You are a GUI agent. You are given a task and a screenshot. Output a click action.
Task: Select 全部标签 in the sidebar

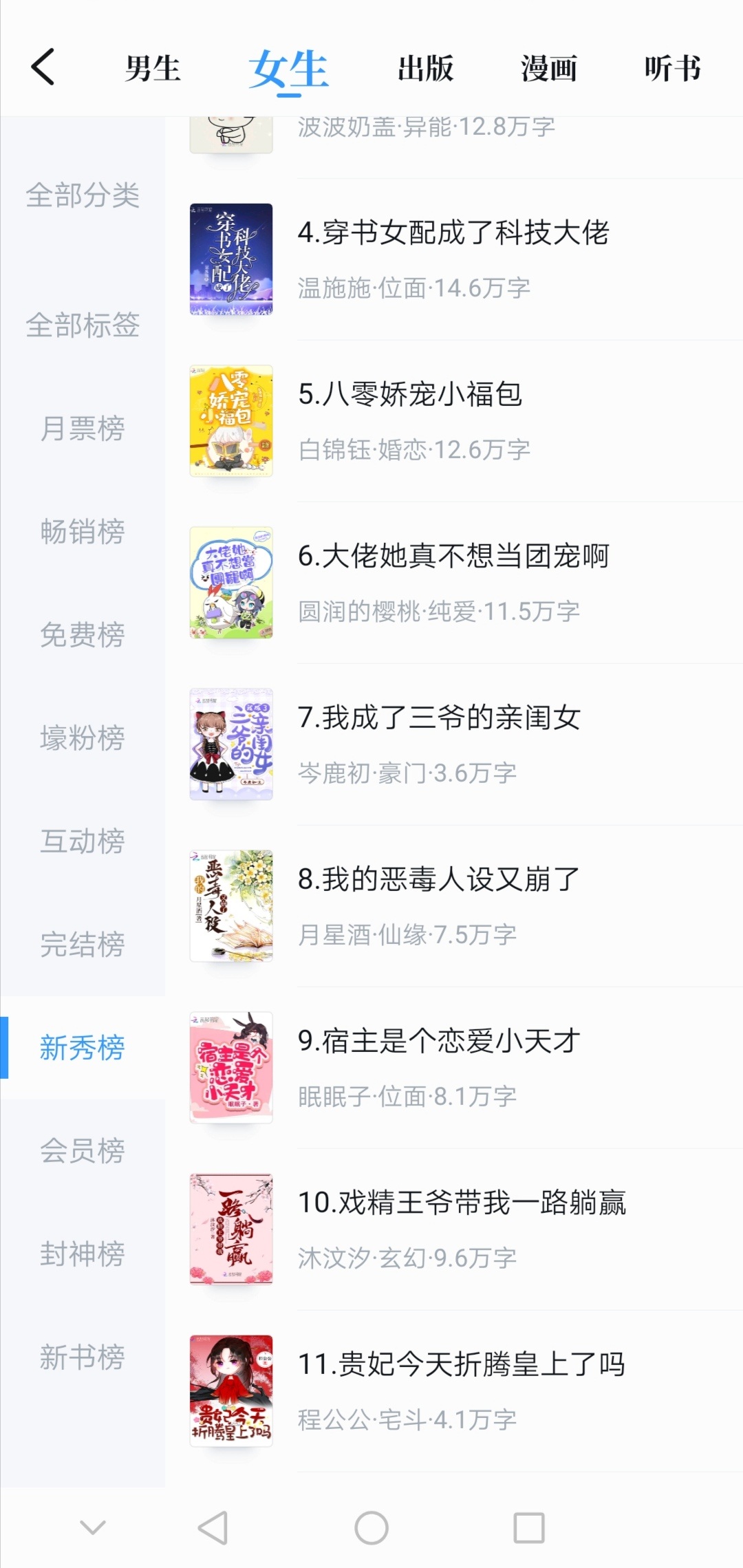point(83,325)
